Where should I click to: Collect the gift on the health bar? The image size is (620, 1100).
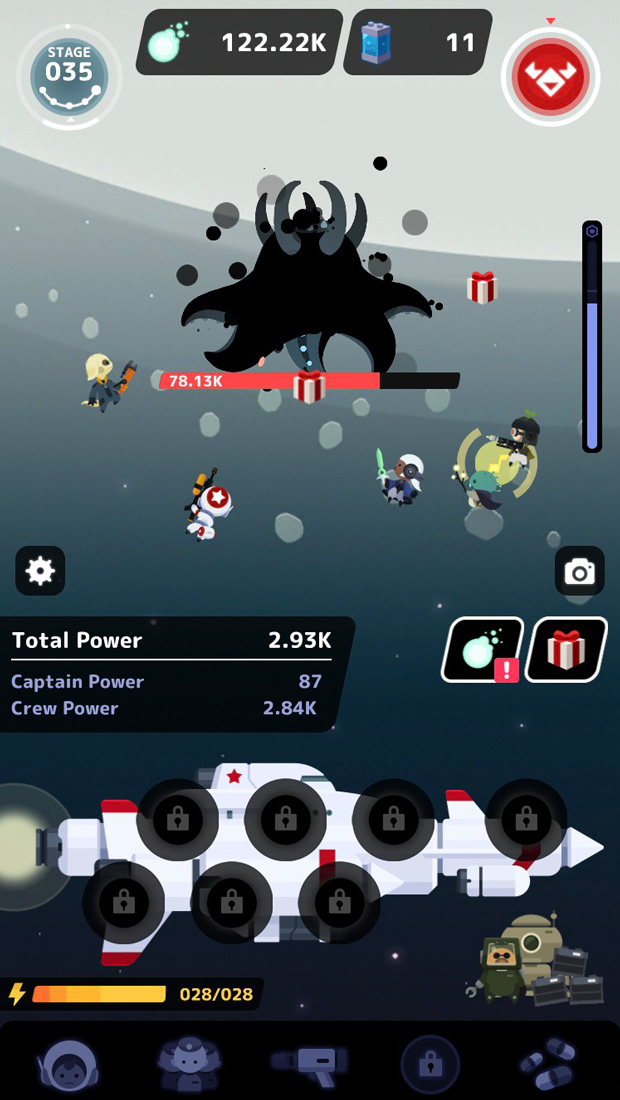click(x=309, y=385)
